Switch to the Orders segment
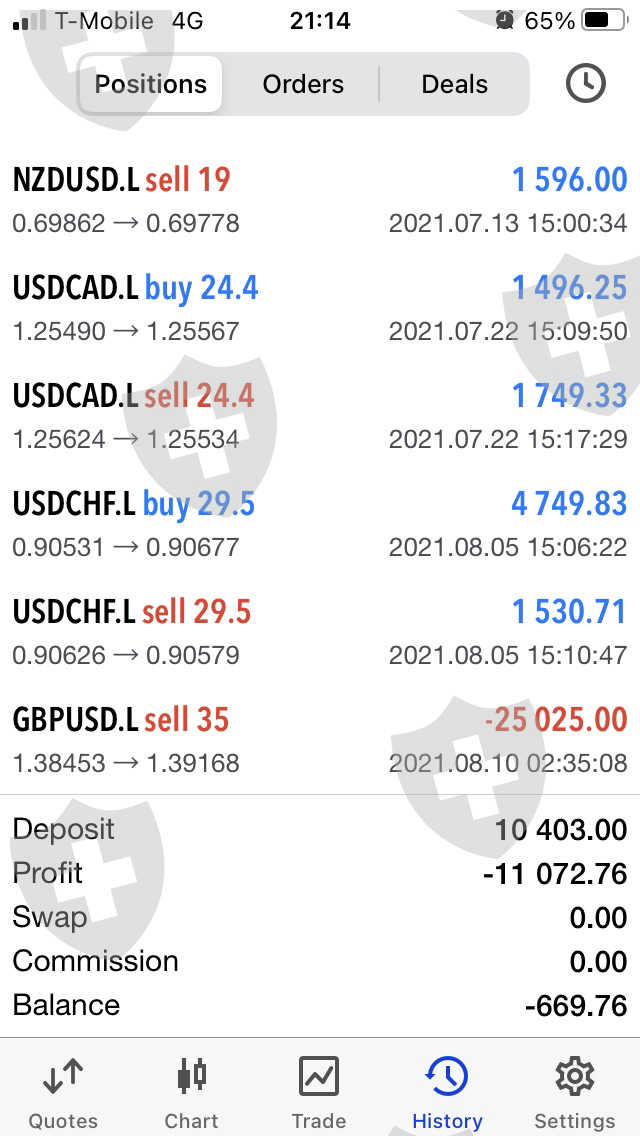 point(303,84)
